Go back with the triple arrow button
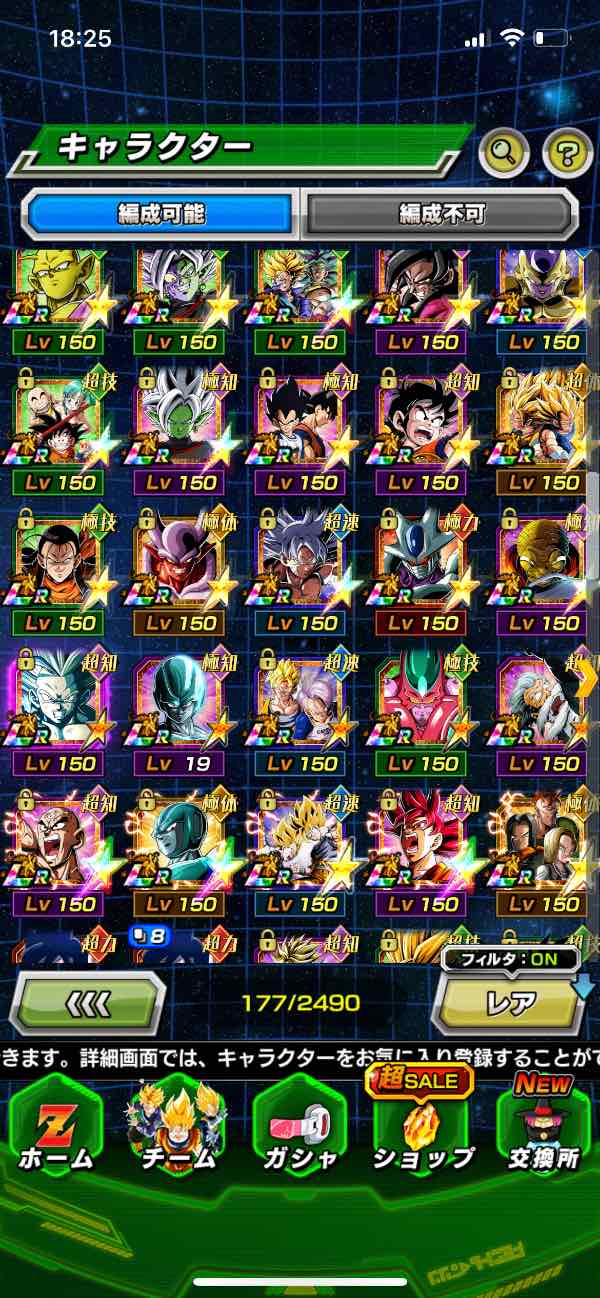This screenshot has height=1298, width=600. pos(86,1001)
